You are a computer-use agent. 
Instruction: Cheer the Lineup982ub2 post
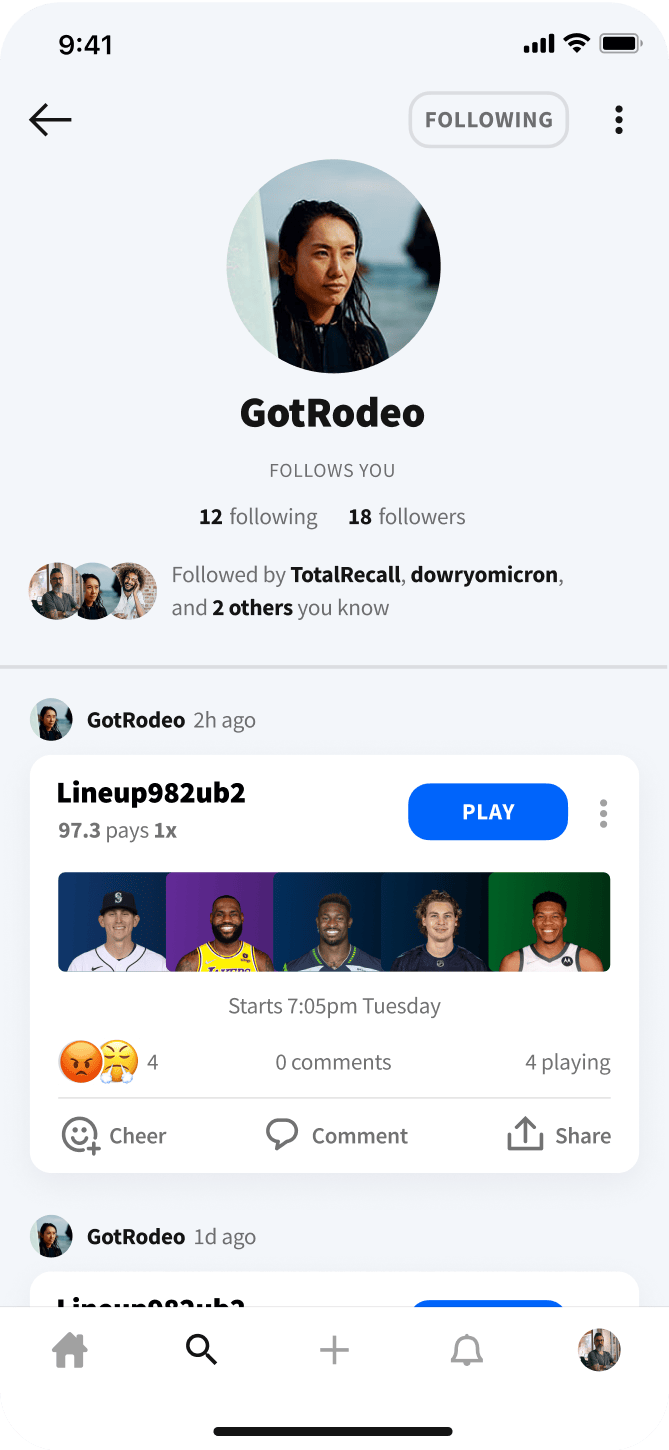(114, 1135)
